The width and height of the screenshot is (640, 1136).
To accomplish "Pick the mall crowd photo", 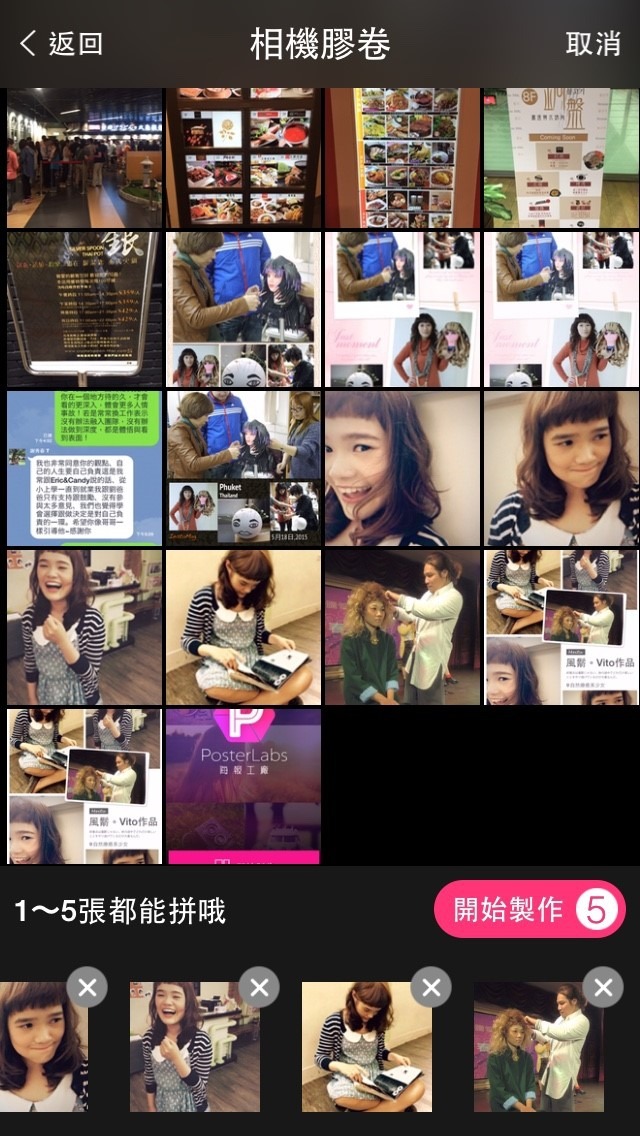I will (x=84, y=158).
